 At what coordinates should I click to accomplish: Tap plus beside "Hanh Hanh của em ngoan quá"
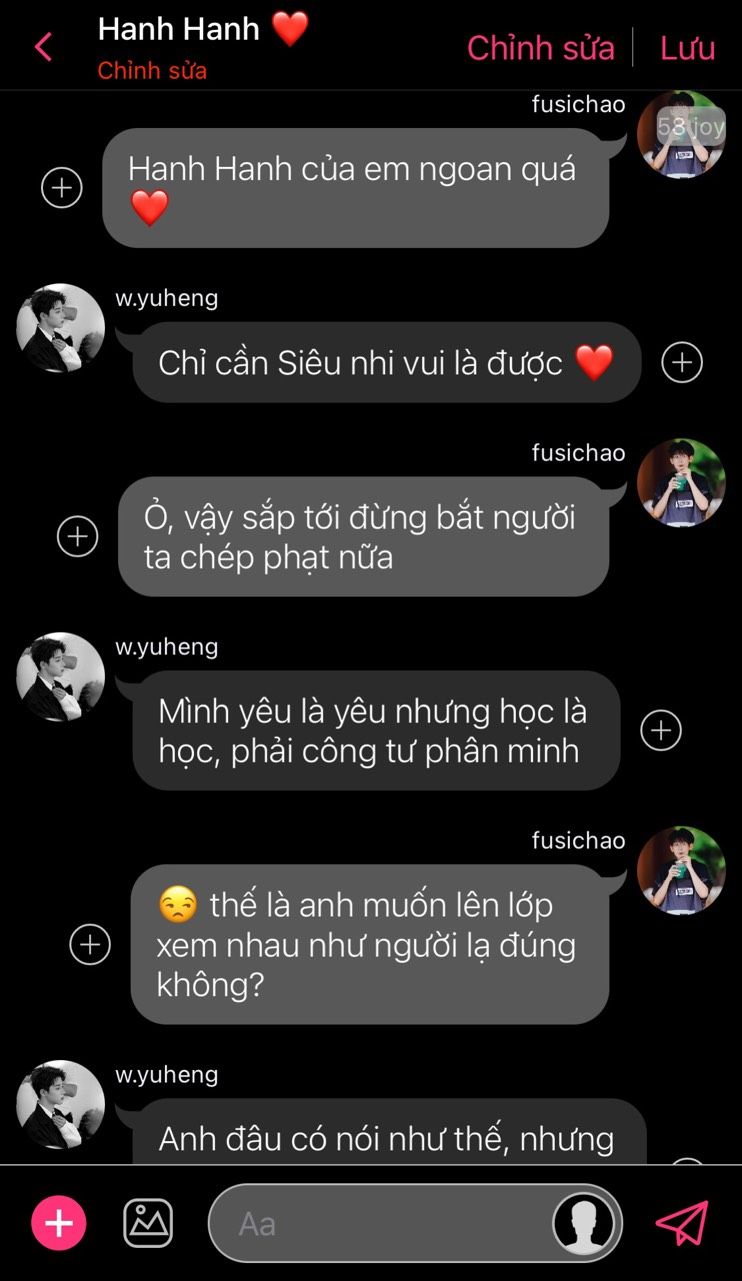tap(62, 187)
